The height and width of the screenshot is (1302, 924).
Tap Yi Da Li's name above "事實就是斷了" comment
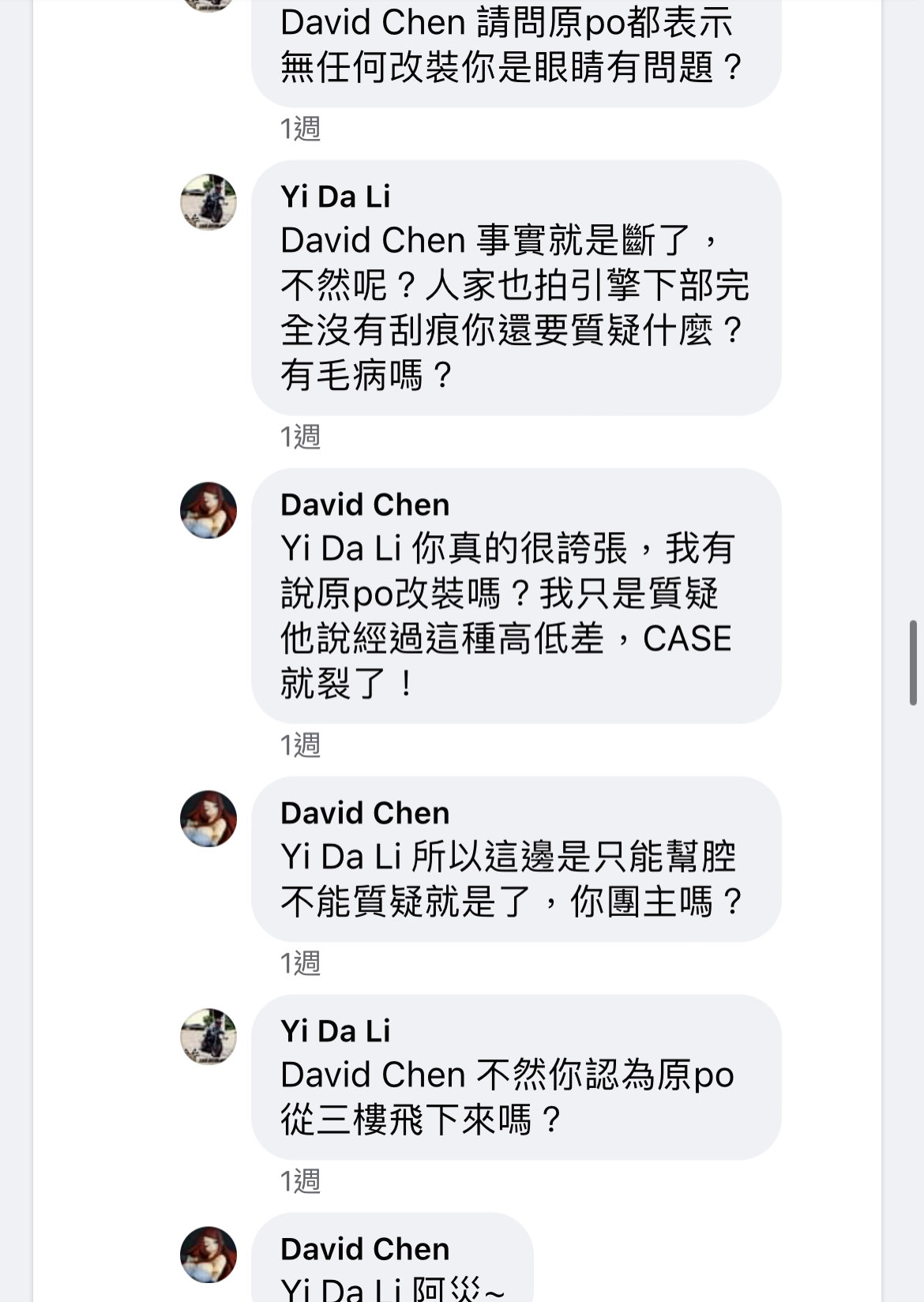pos(335,197)
